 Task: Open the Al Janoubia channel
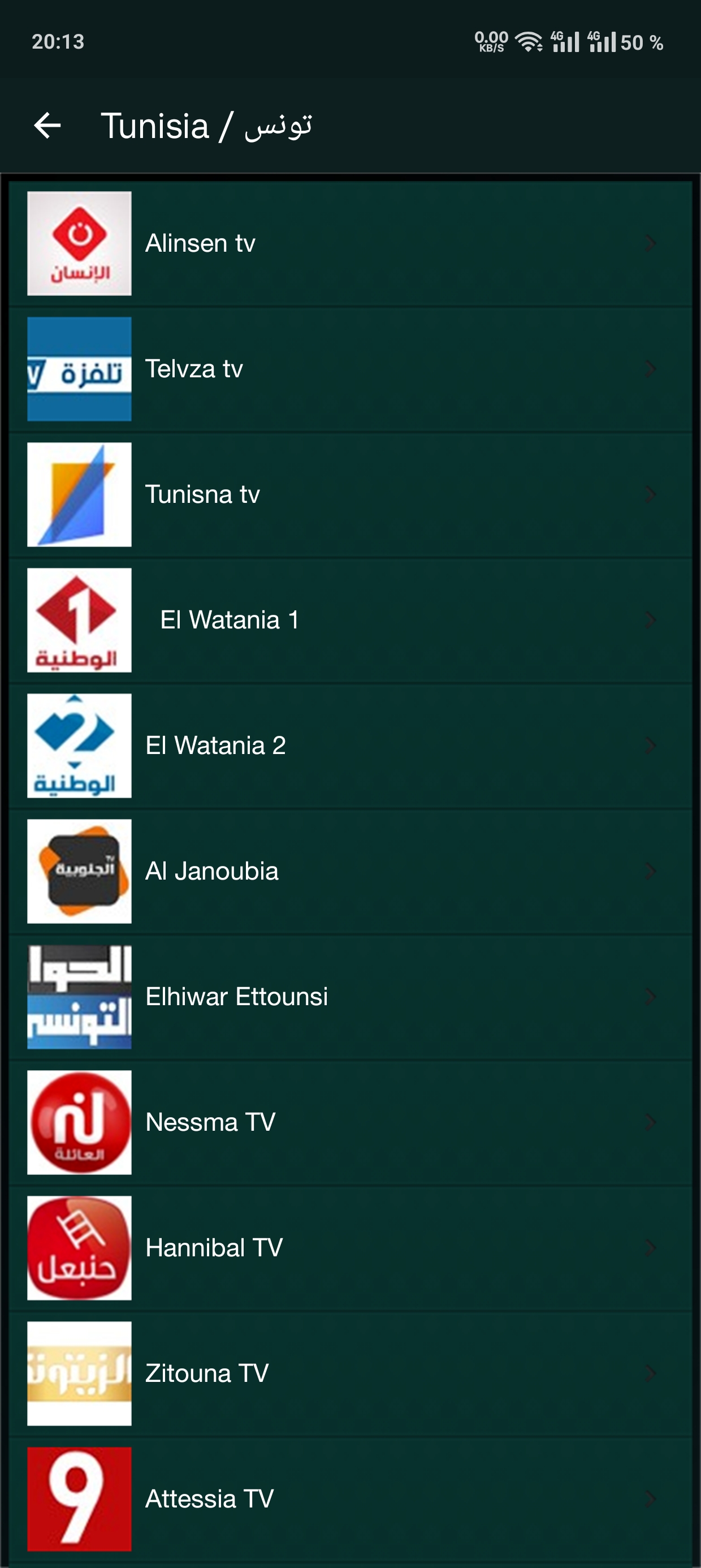click(350, 871)
